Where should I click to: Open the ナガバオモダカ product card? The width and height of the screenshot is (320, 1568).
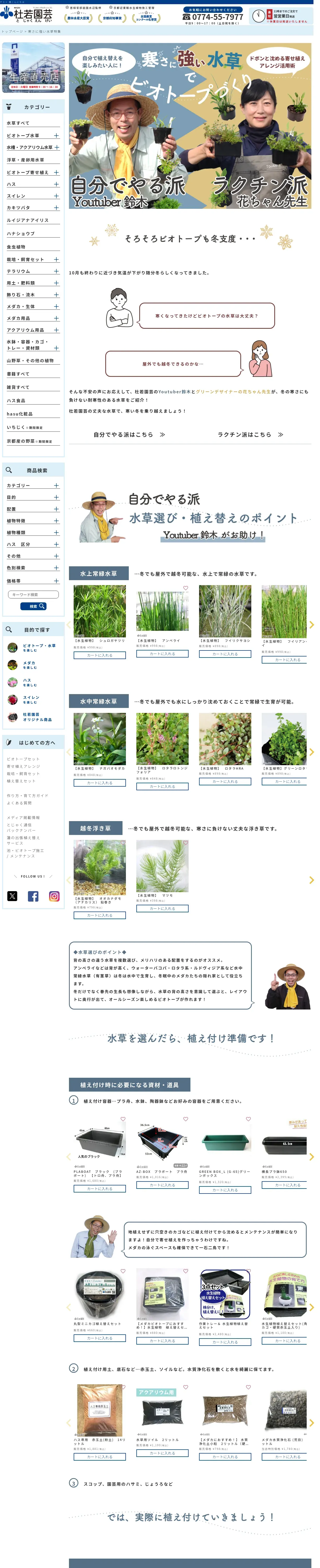click(x=100, y=739)
